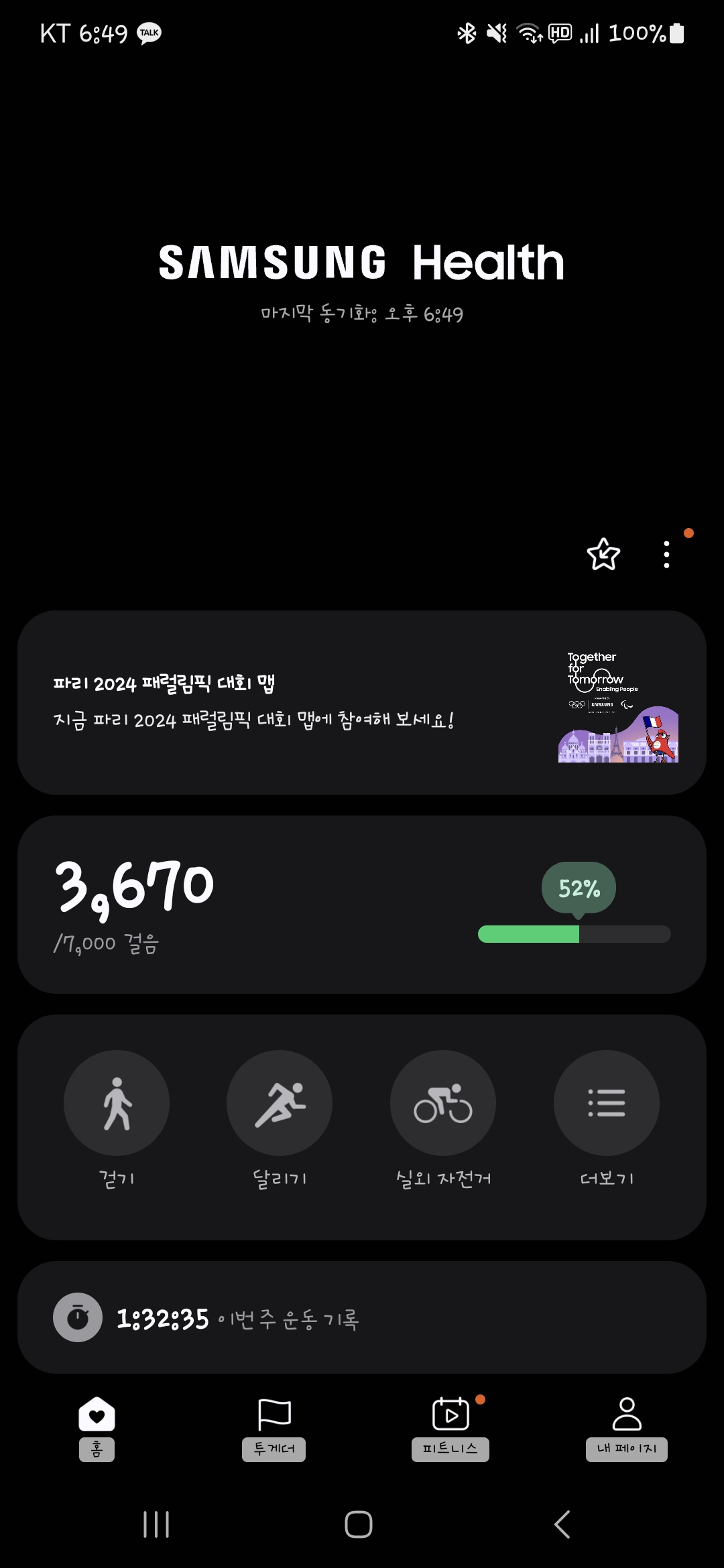The image size is (724, 1568).
Task: Go back using the system back button
Action: pyautogui.click(x=562, y=1524)
